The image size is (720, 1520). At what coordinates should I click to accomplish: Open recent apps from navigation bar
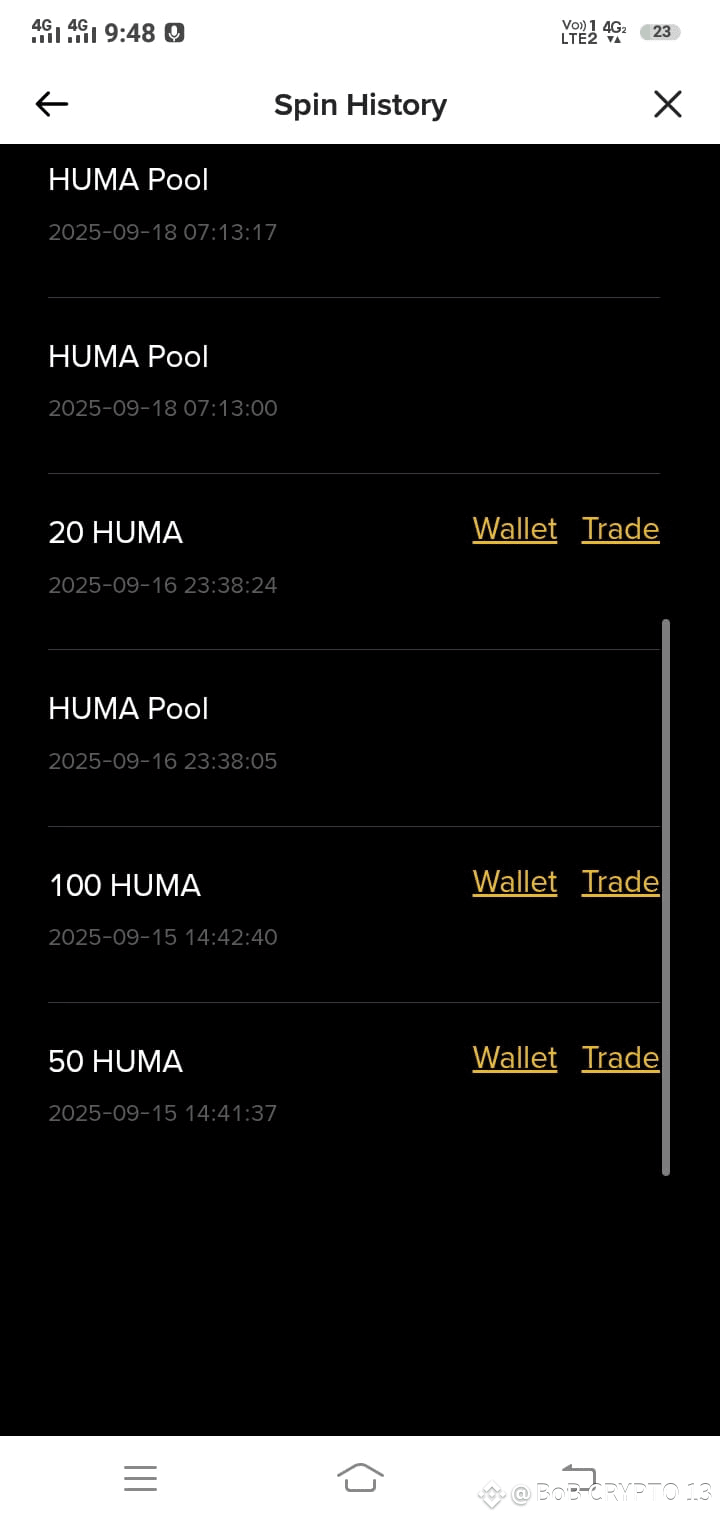140,1478
